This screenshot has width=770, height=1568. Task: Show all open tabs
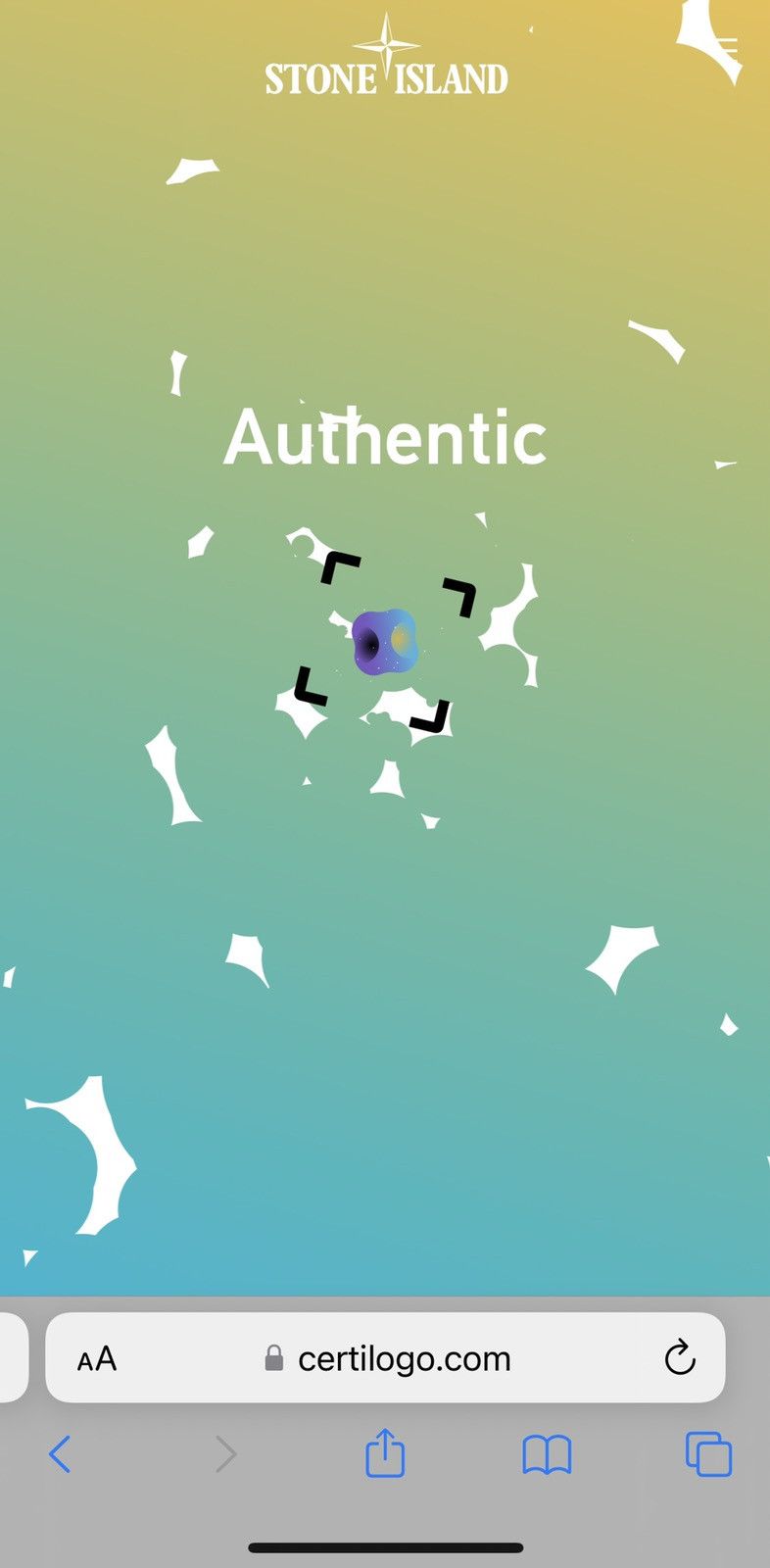point(708,1453)
